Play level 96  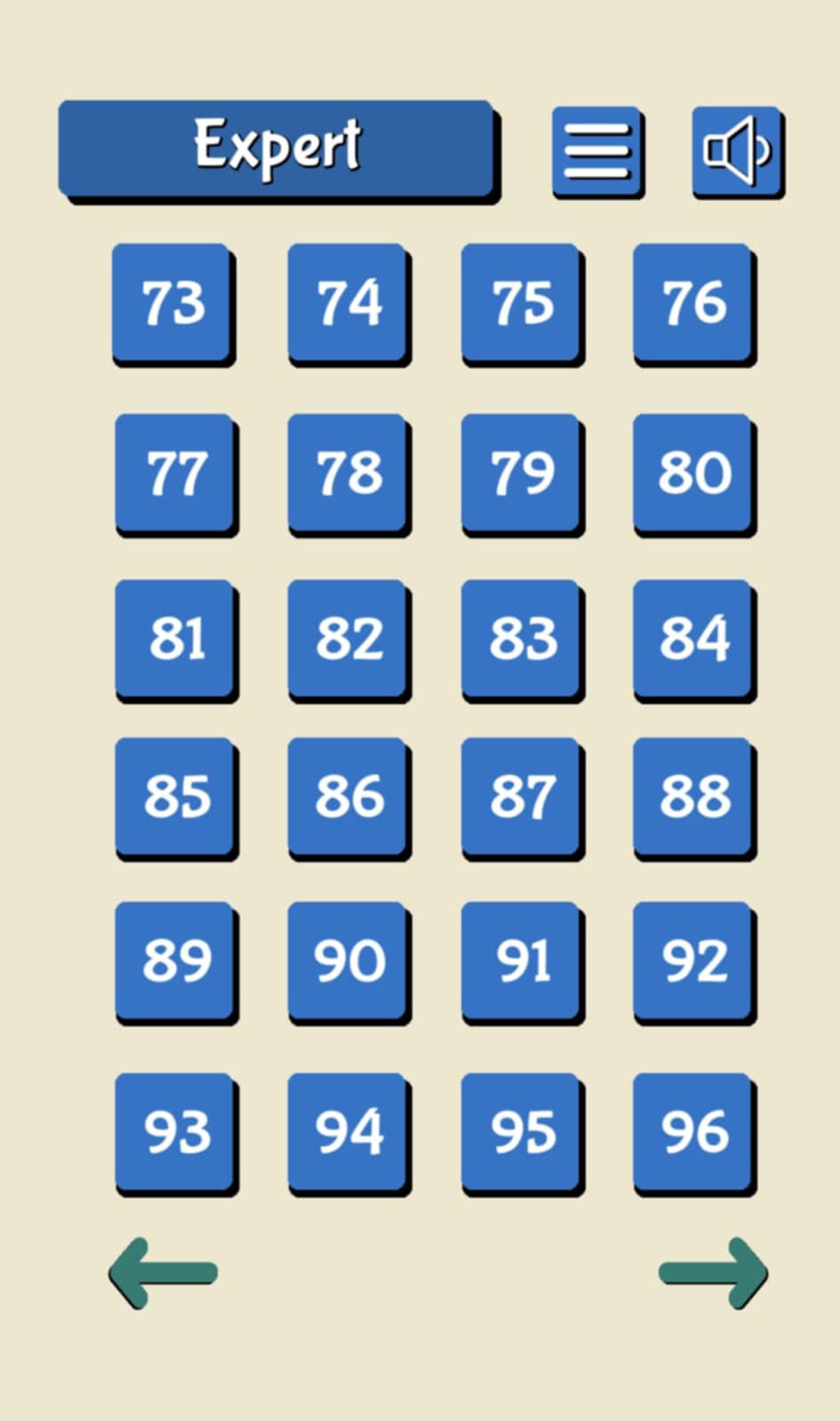(x=693, y=1131)
